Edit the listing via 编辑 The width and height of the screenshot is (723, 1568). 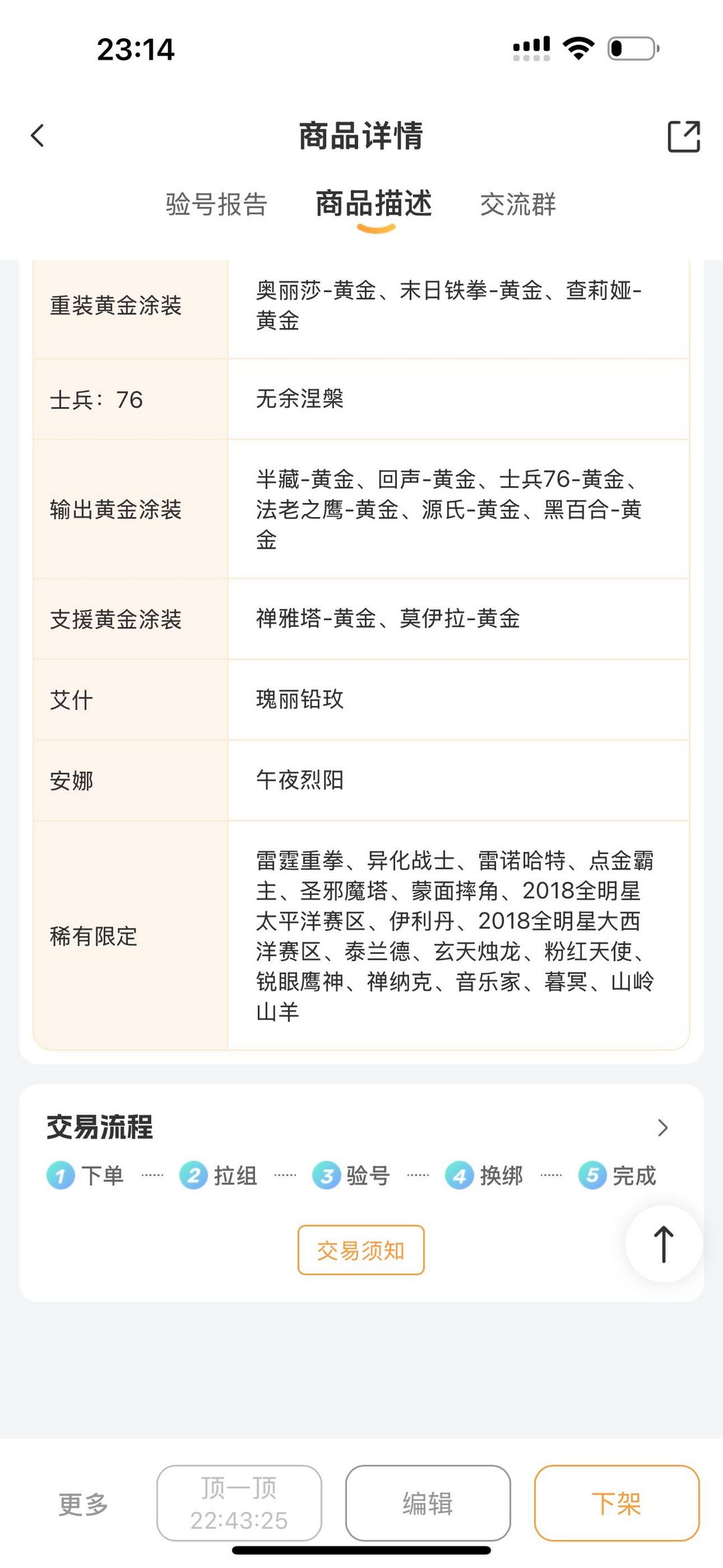pos(428,1503)
